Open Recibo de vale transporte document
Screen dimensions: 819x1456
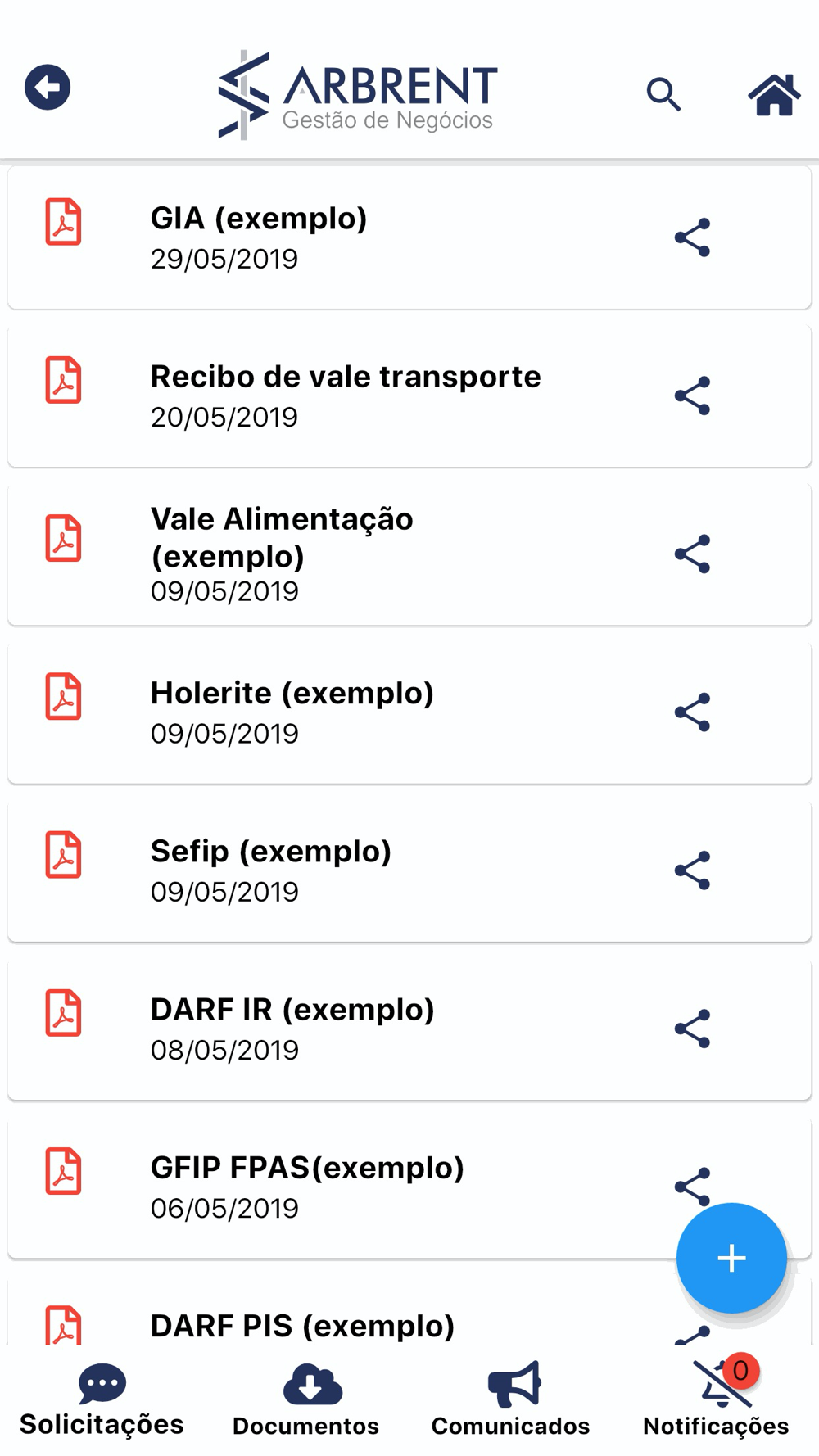(346, 395)
